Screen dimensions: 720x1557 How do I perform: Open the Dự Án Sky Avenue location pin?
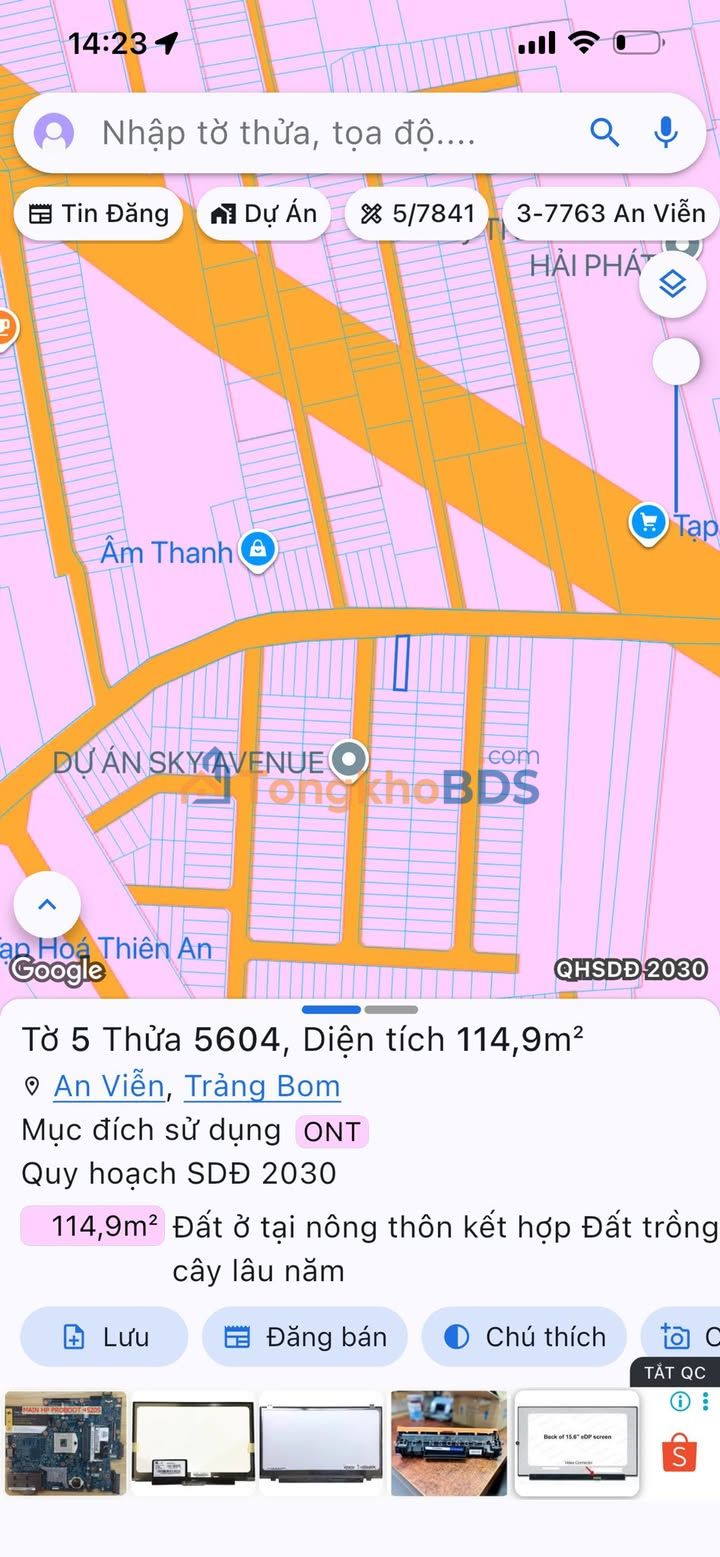[x=348, y=760]
